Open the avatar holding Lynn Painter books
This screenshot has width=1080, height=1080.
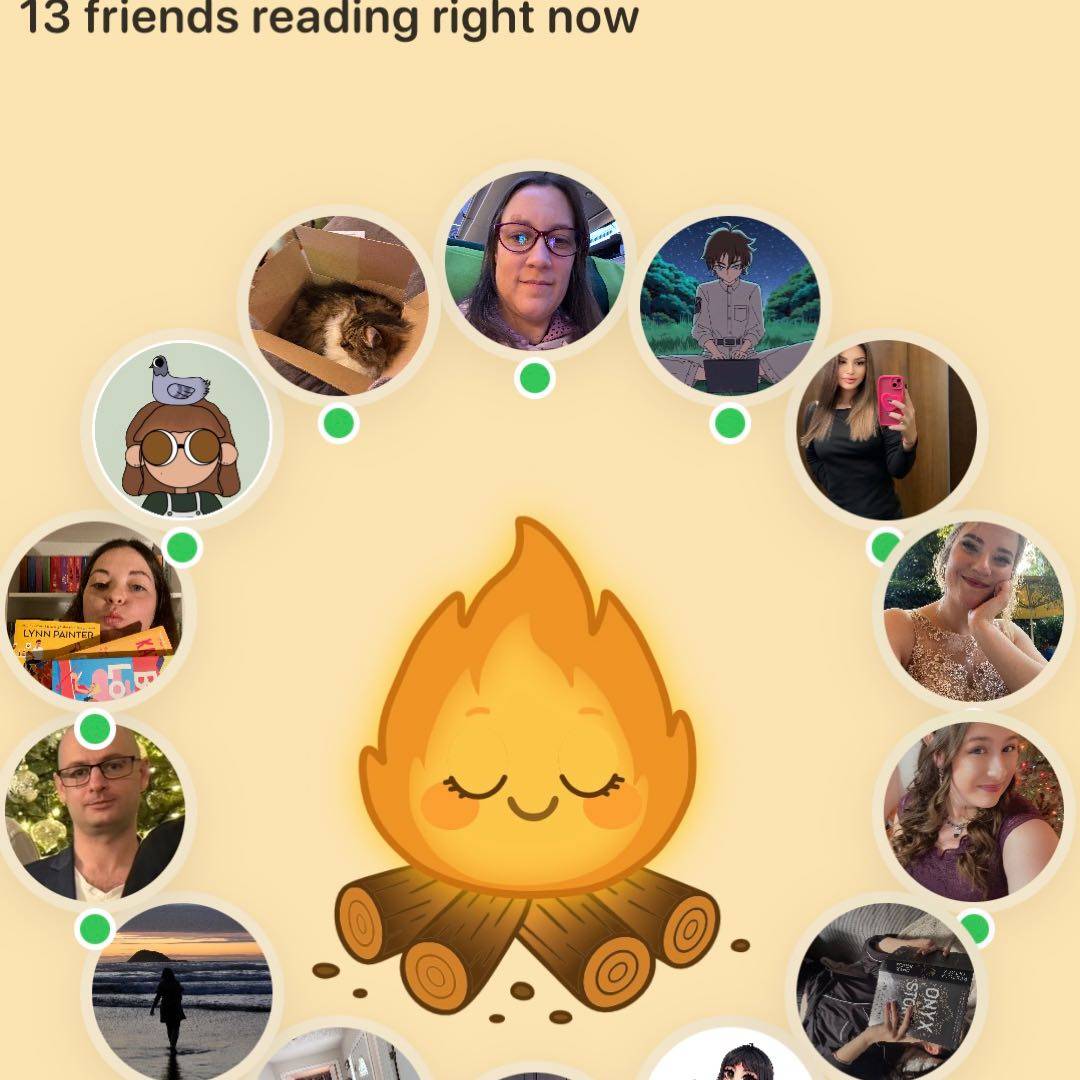tap(94, 610)
